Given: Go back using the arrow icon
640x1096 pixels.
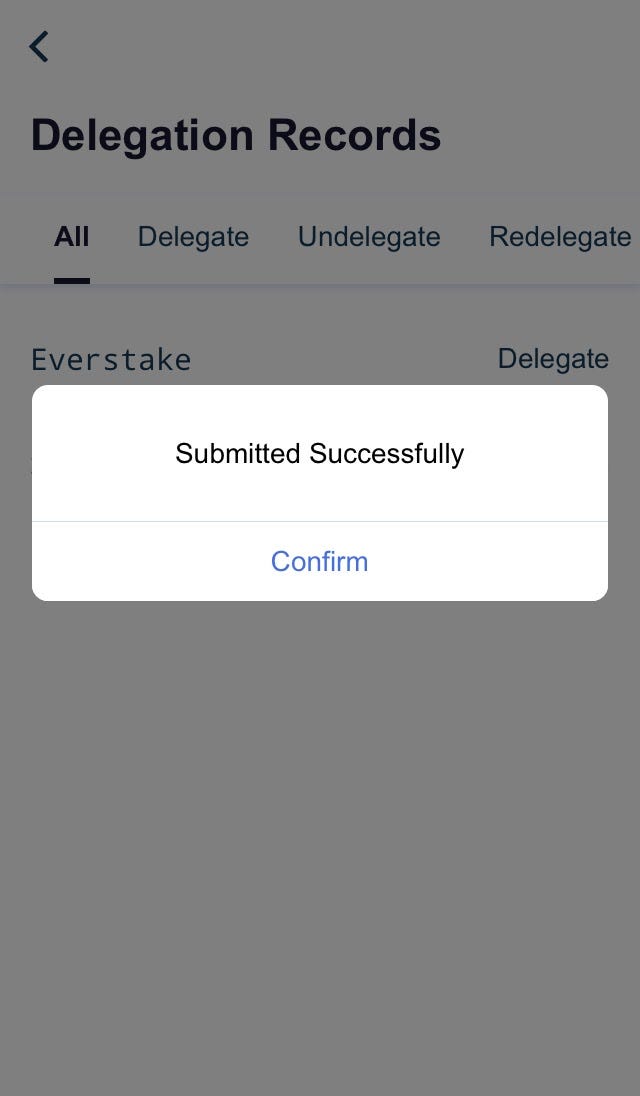Looking at the screenshot, I should point(39,46).
